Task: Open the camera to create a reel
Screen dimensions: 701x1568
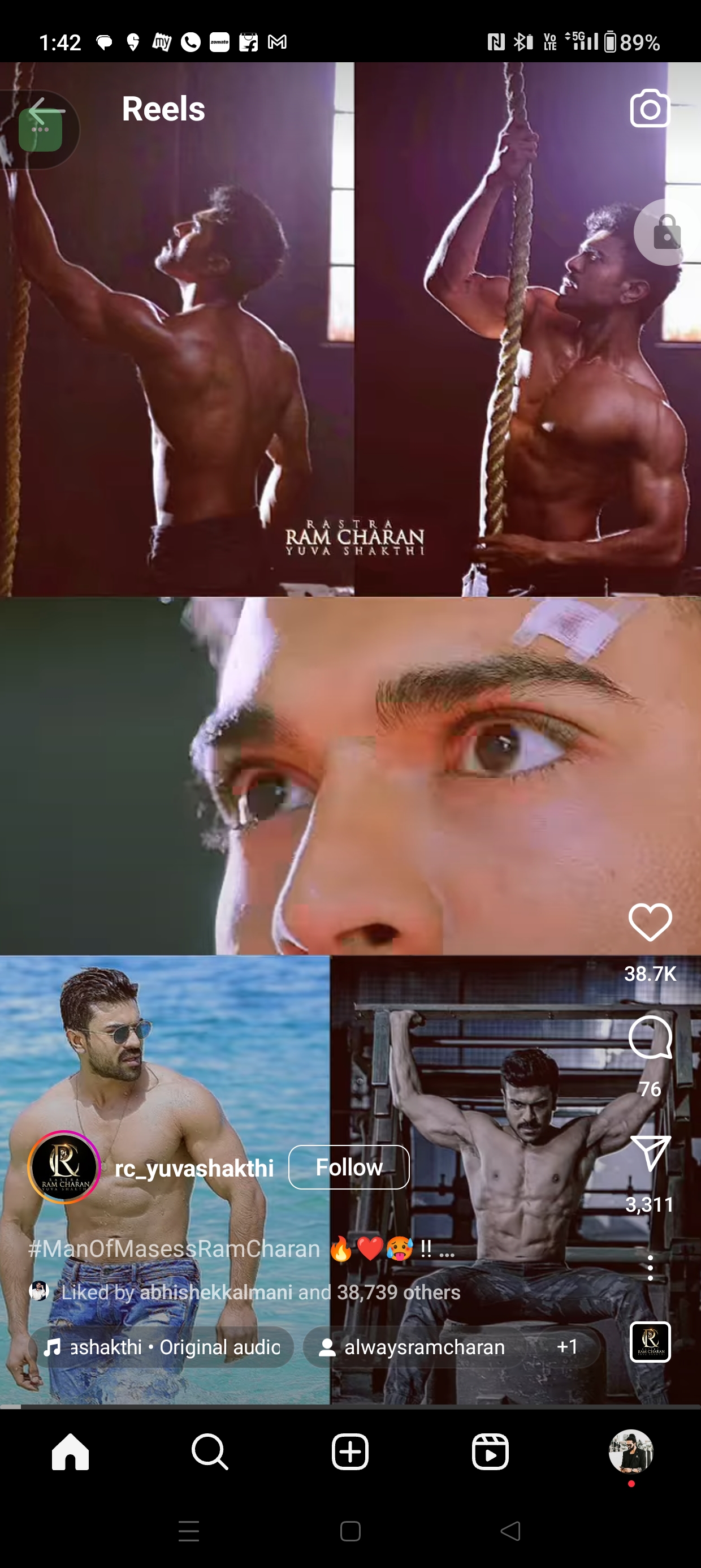Action: [x=650, y=110]
